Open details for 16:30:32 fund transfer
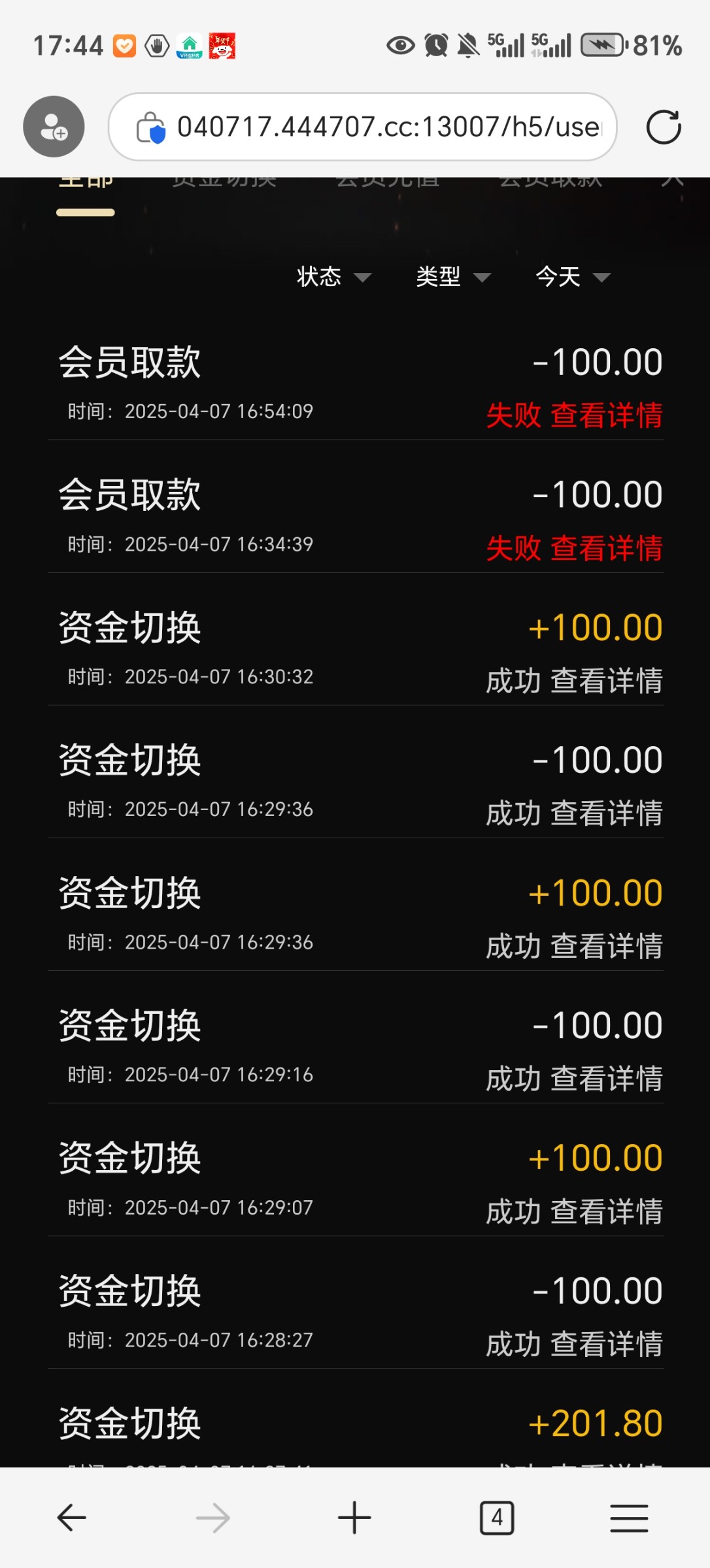This screenshot has width=710, height=1568. (x=606, y=681)
